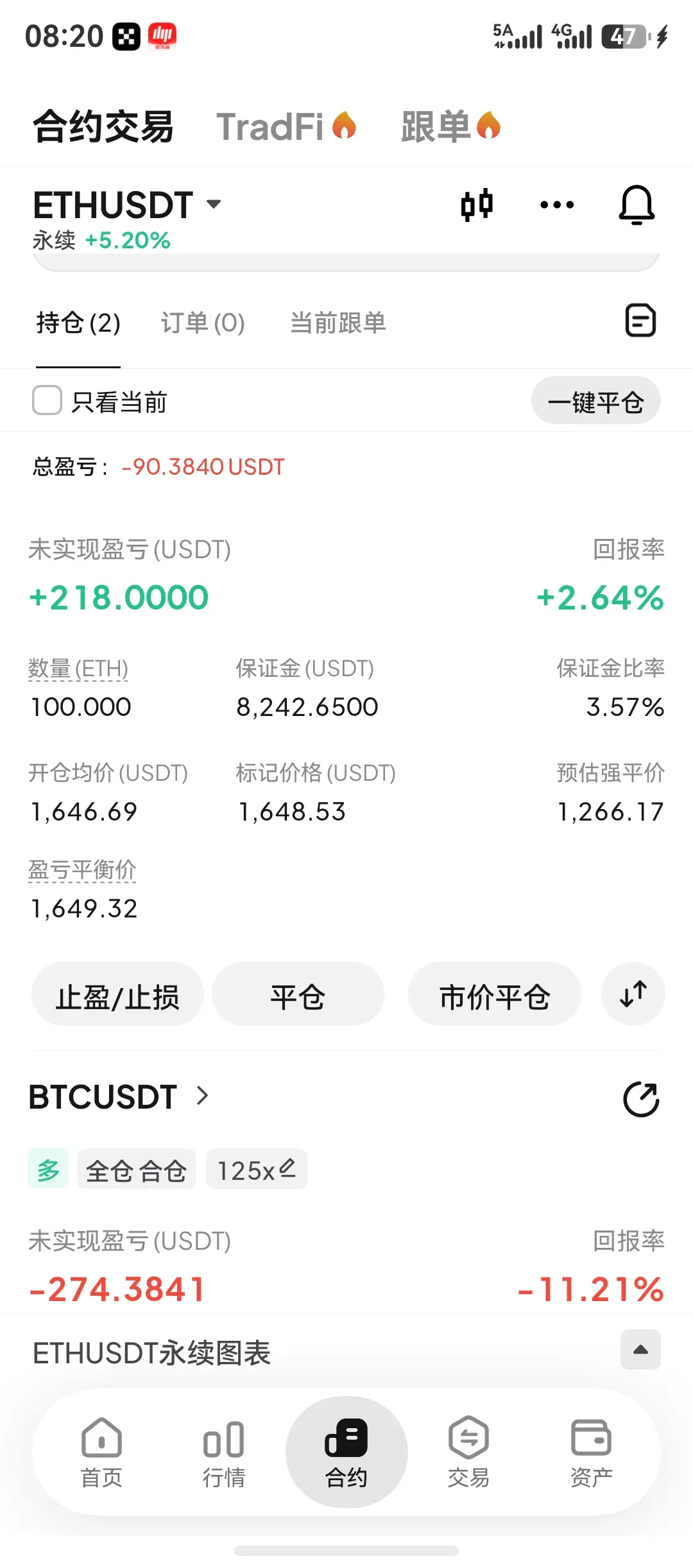This screenshot has width=693, height=1568.
Task: Check the 只看当前 checkbox
Action: coord(47,400)
